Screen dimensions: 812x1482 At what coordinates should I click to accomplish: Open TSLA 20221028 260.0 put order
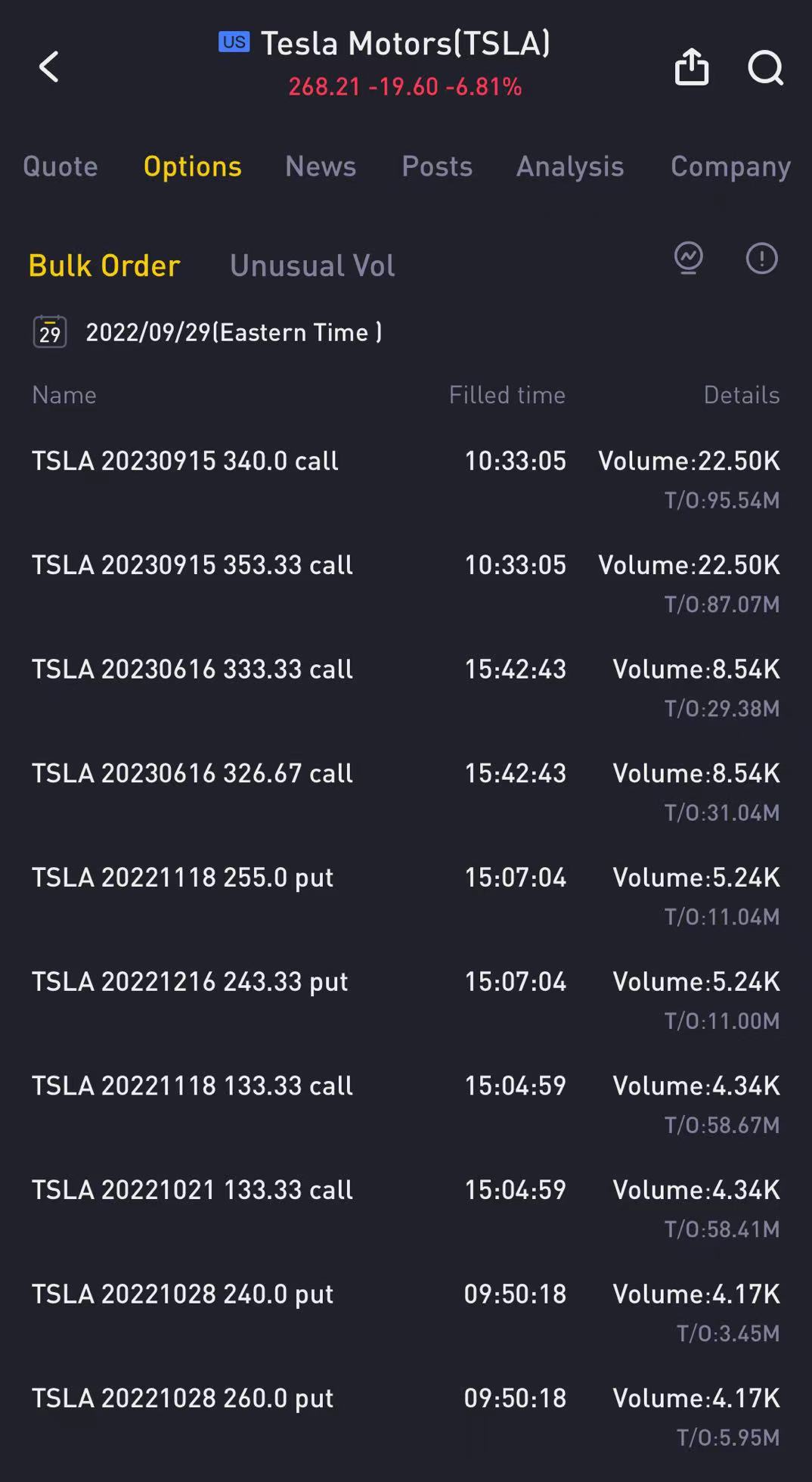point(406,1417)
